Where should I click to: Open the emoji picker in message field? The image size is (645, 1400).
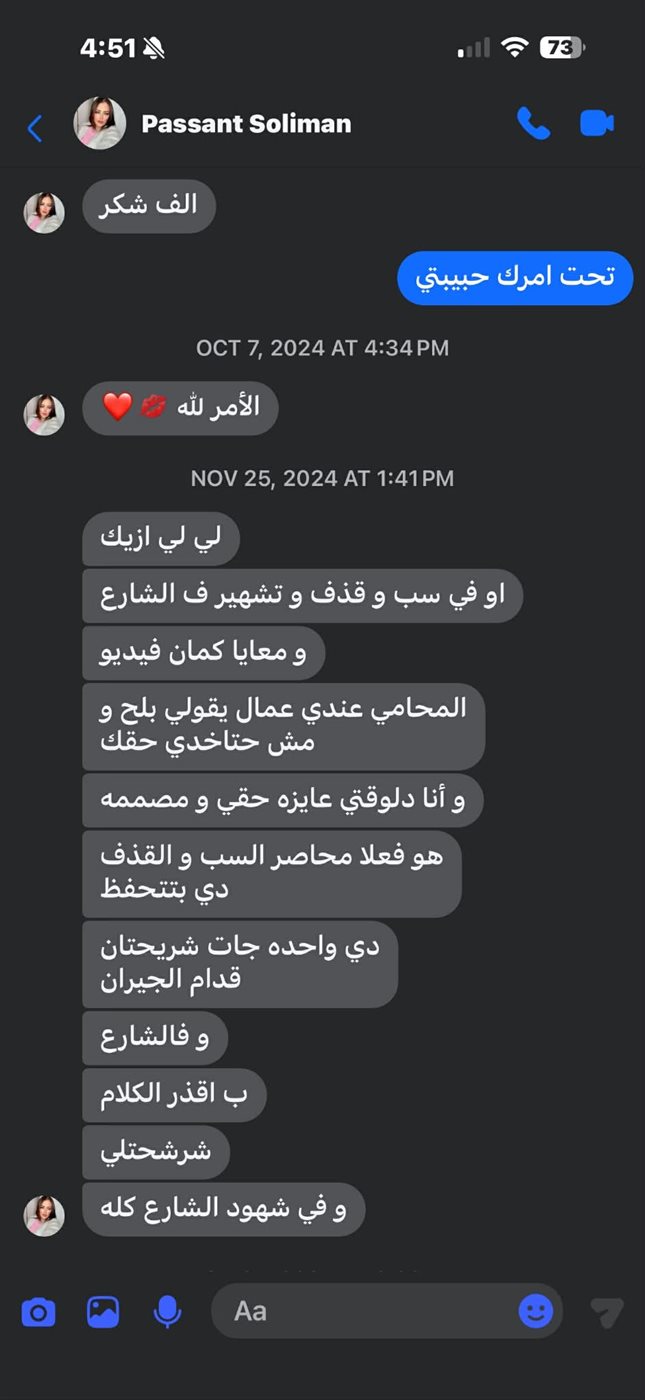(536, 1311)
